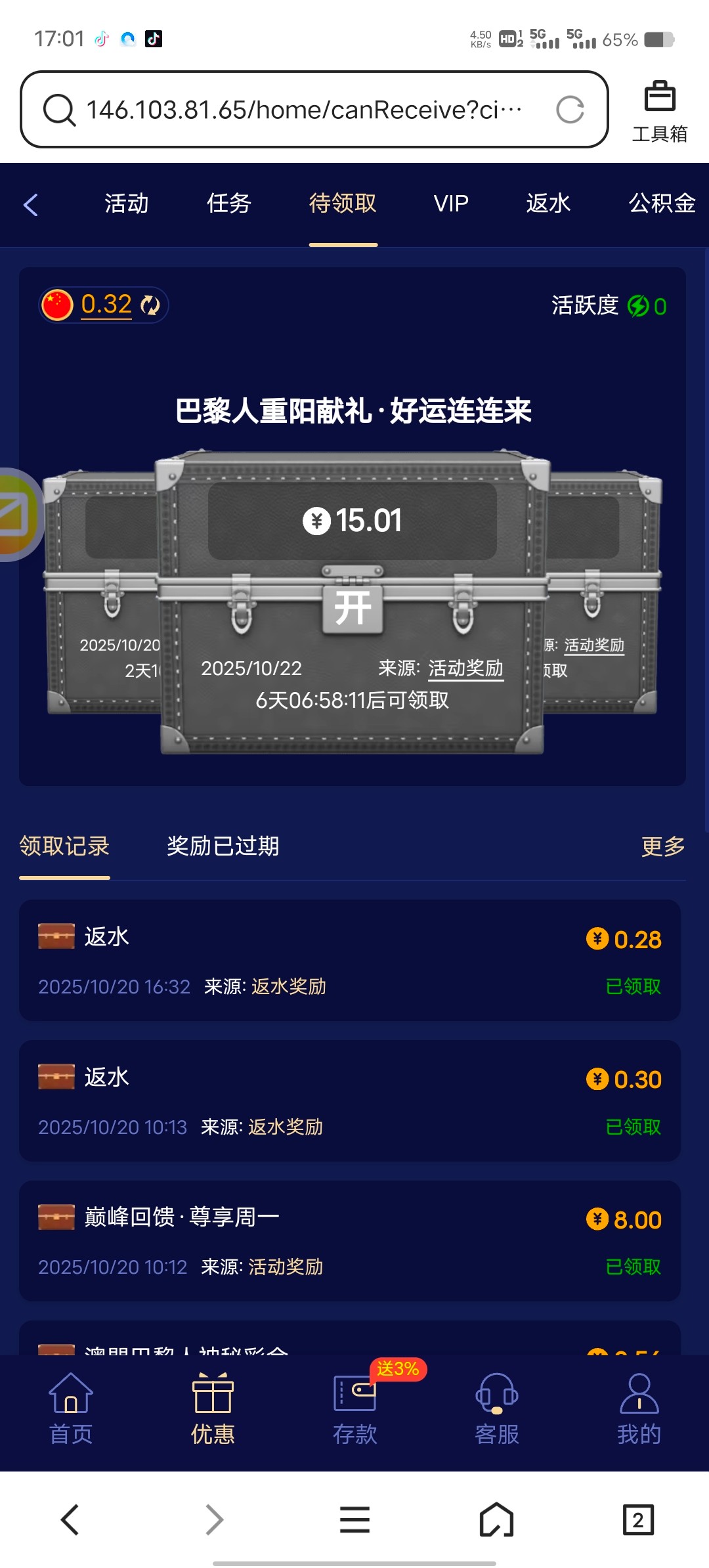Open the browser 工具箱 toolbox
709x1568 pixels.
(659, 112)
